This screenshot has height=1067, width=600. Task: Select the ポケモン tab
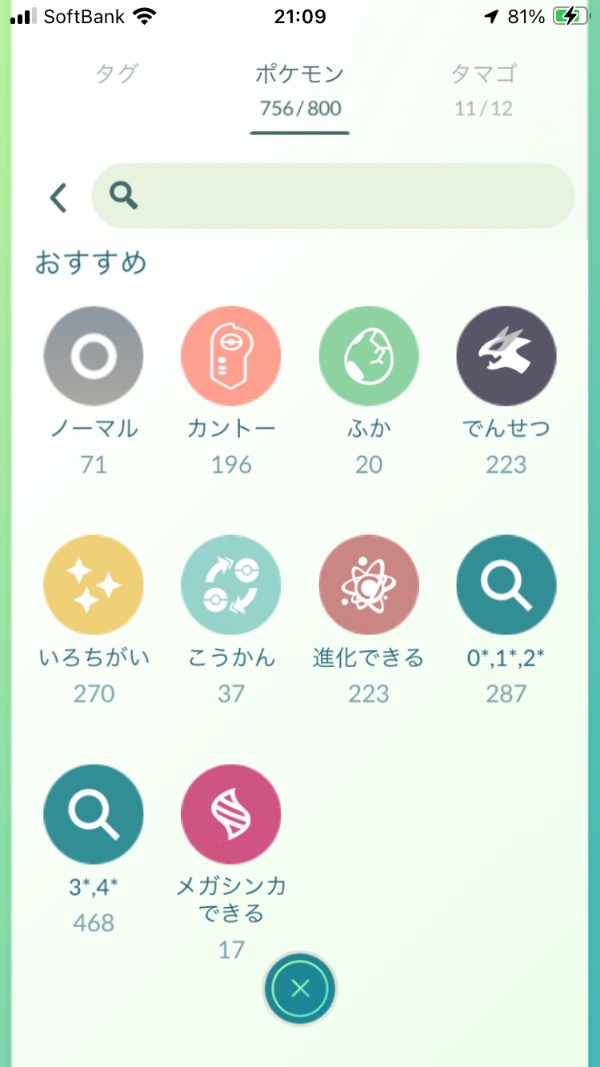[300, 87]
